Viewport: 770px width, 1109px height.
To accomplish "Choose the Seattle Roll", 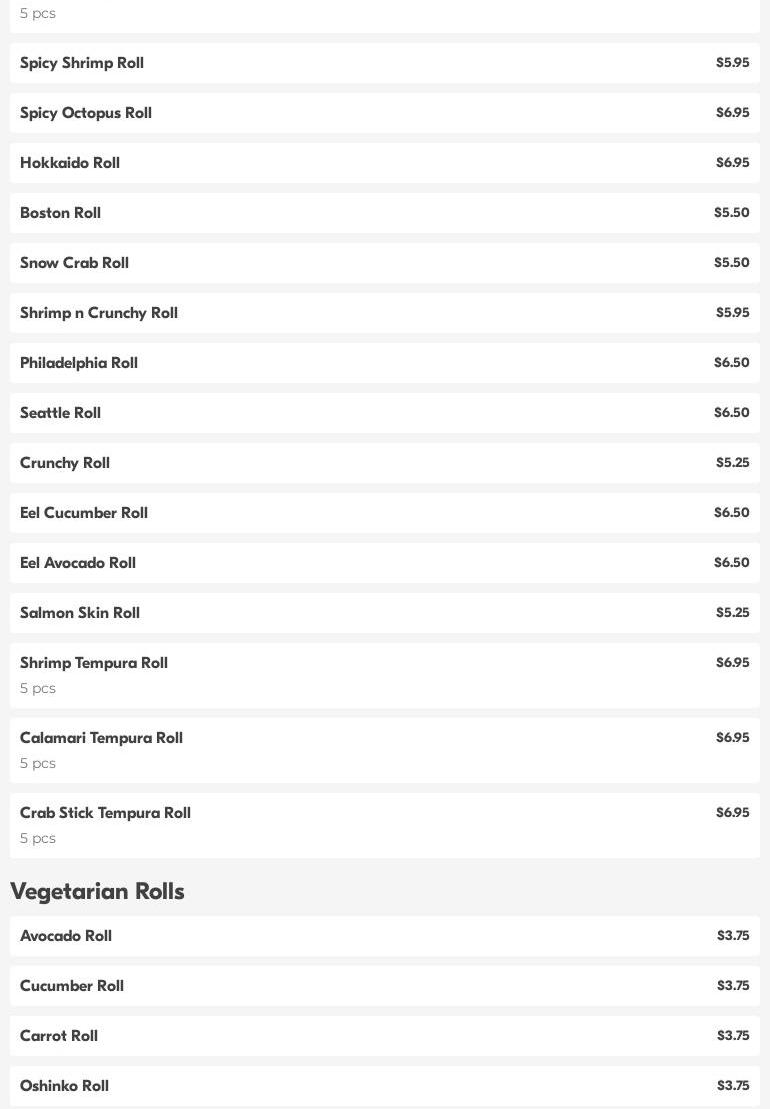I will (384, 413).
